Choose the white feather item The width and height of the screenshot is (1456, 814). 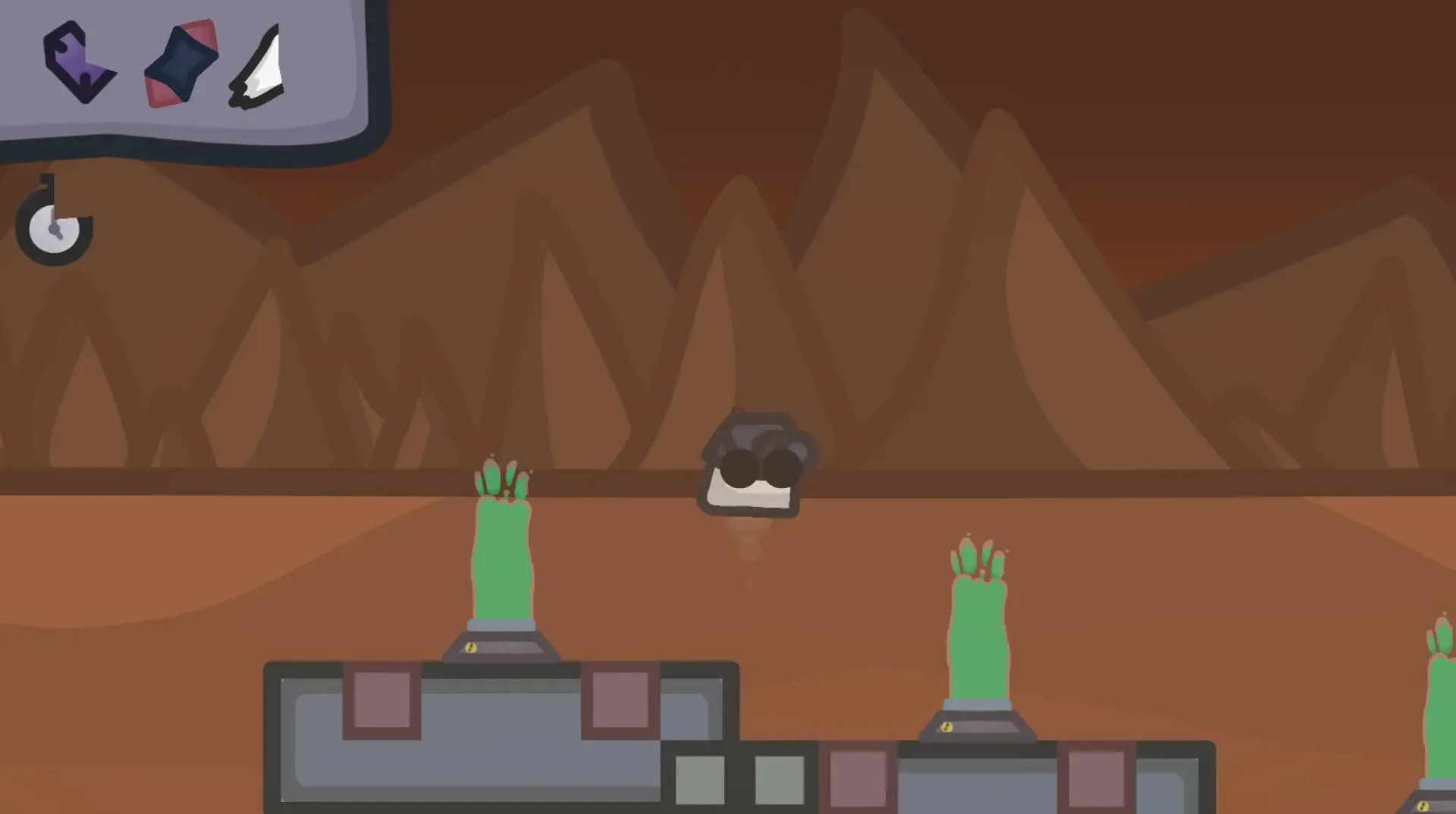pos(260,70)
